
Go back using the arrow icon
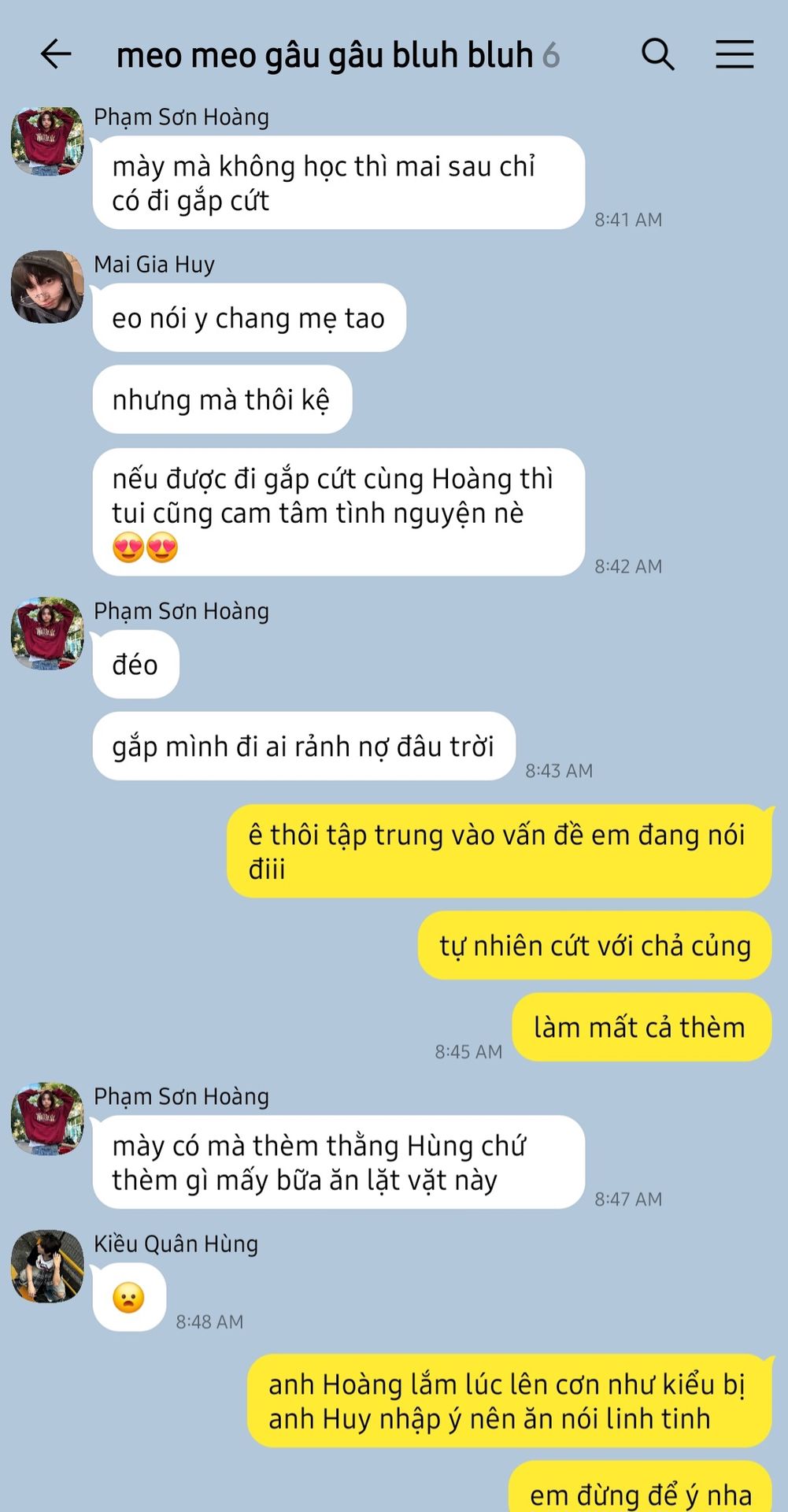(55, 54)
